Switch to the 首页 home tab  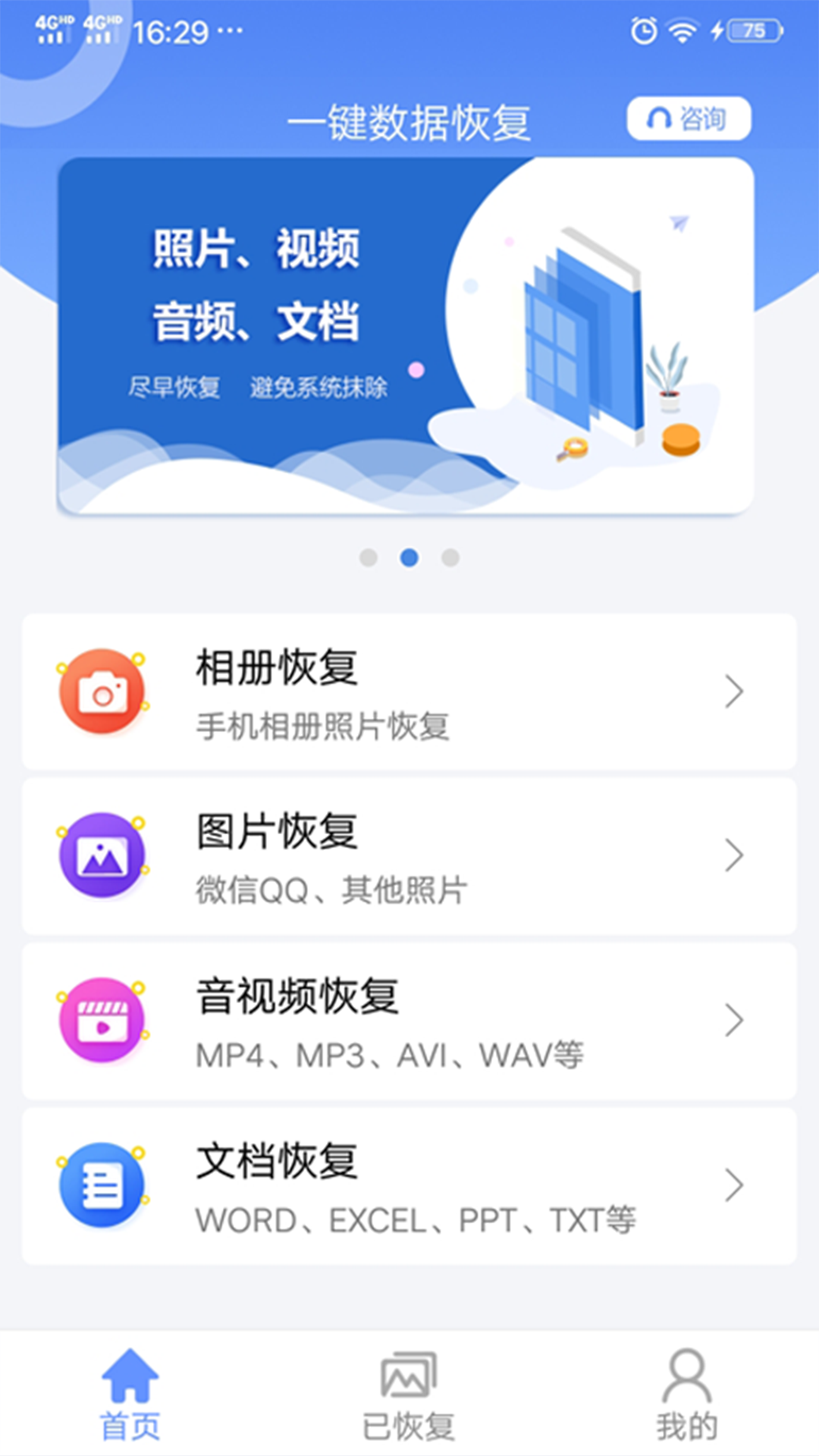130,1395
